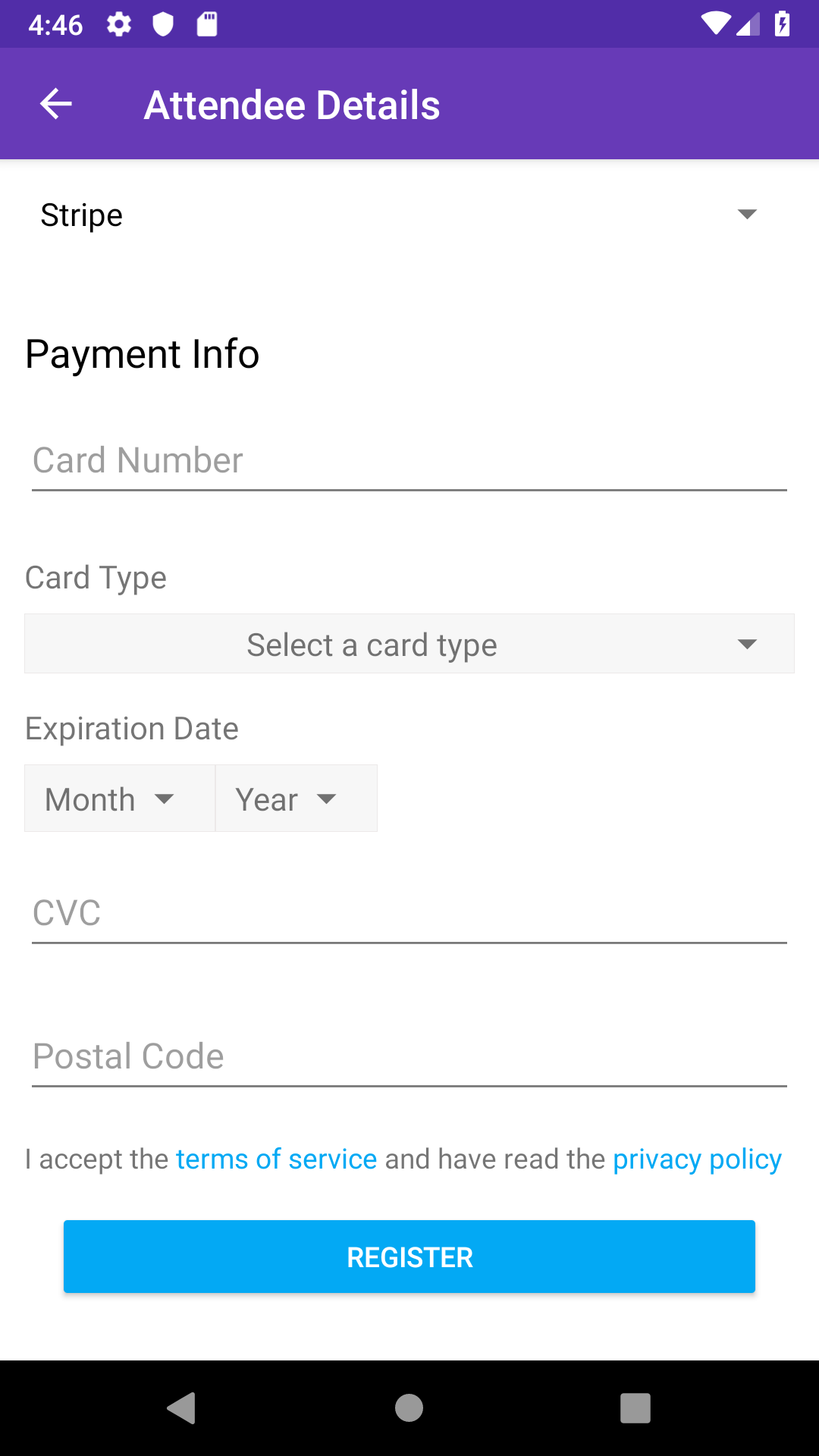Select the Postal Code field

(x=409, y=1056)
